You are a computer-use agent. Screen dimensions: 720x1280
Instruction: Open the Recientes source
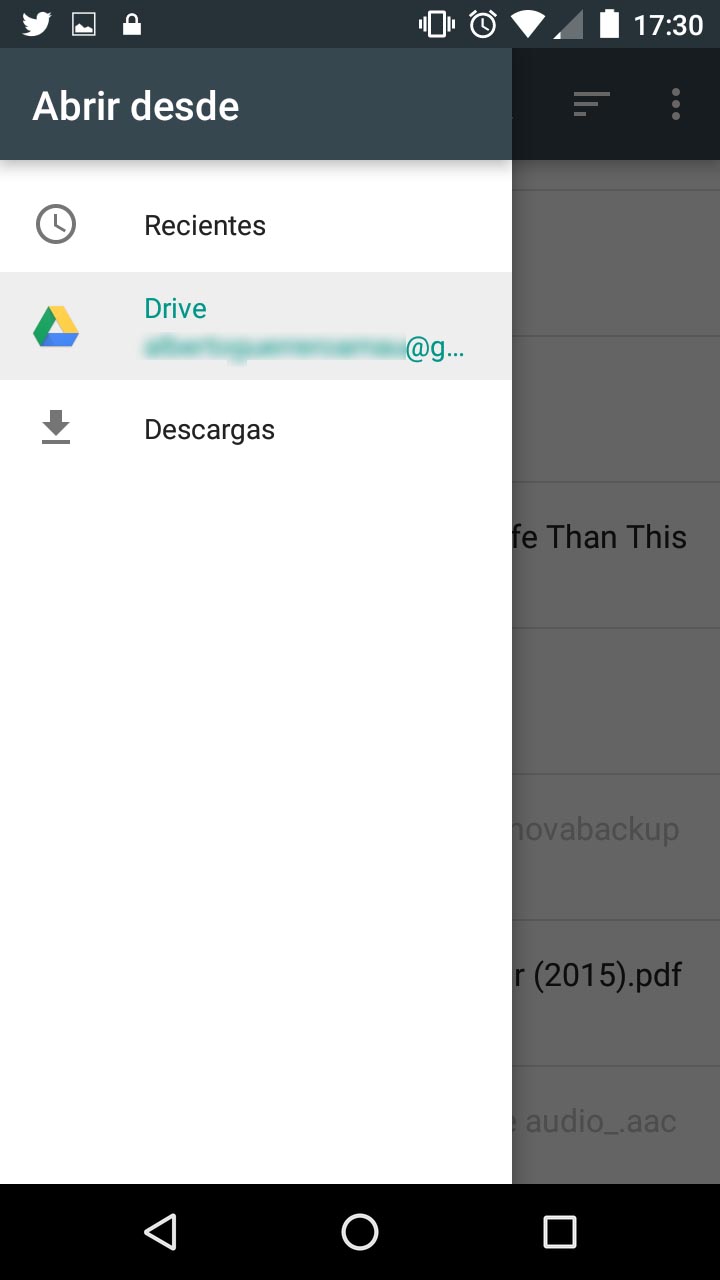tap(256, 225)
